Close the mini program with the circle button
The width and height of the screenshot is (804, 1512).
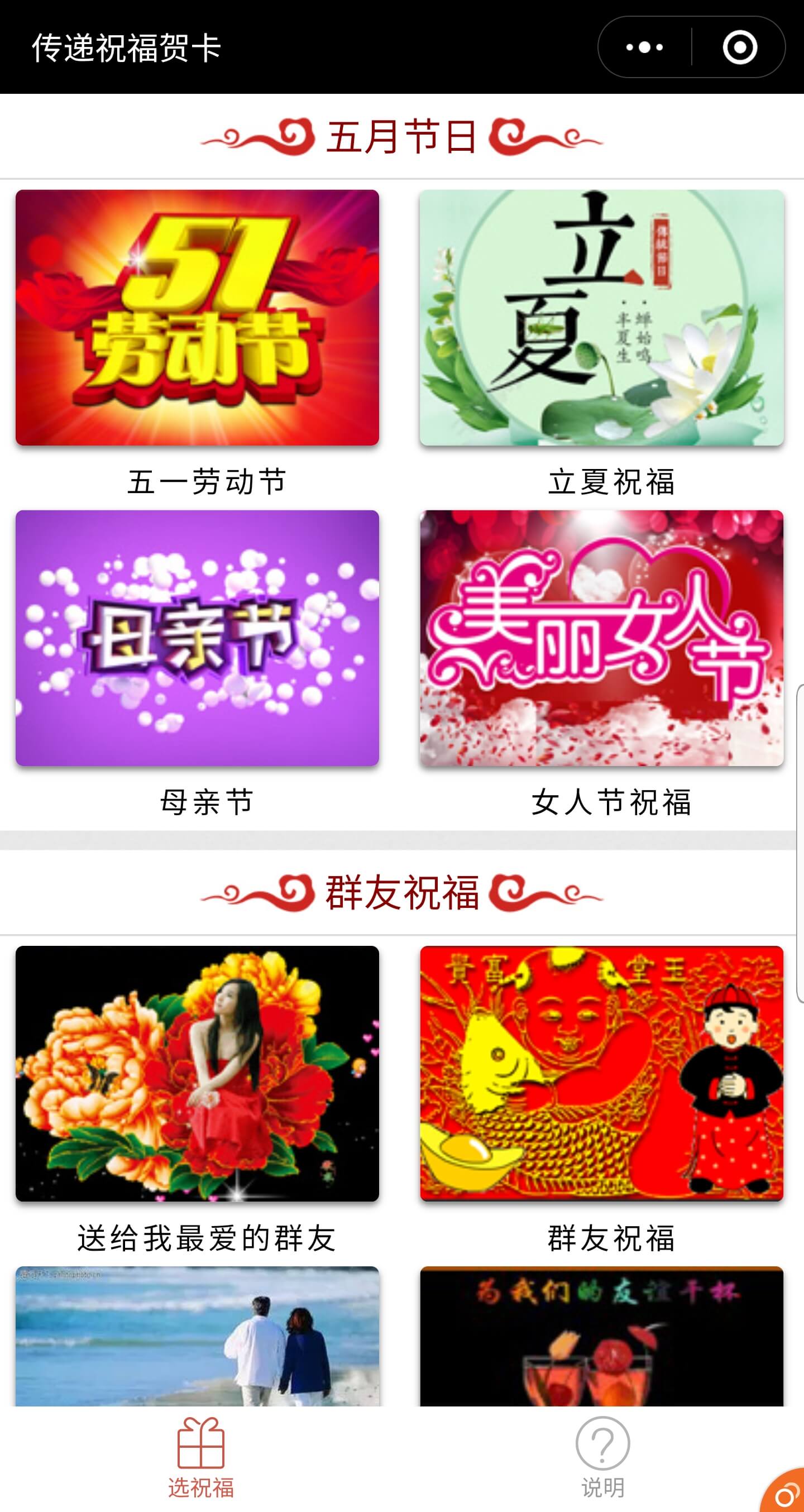739,47
